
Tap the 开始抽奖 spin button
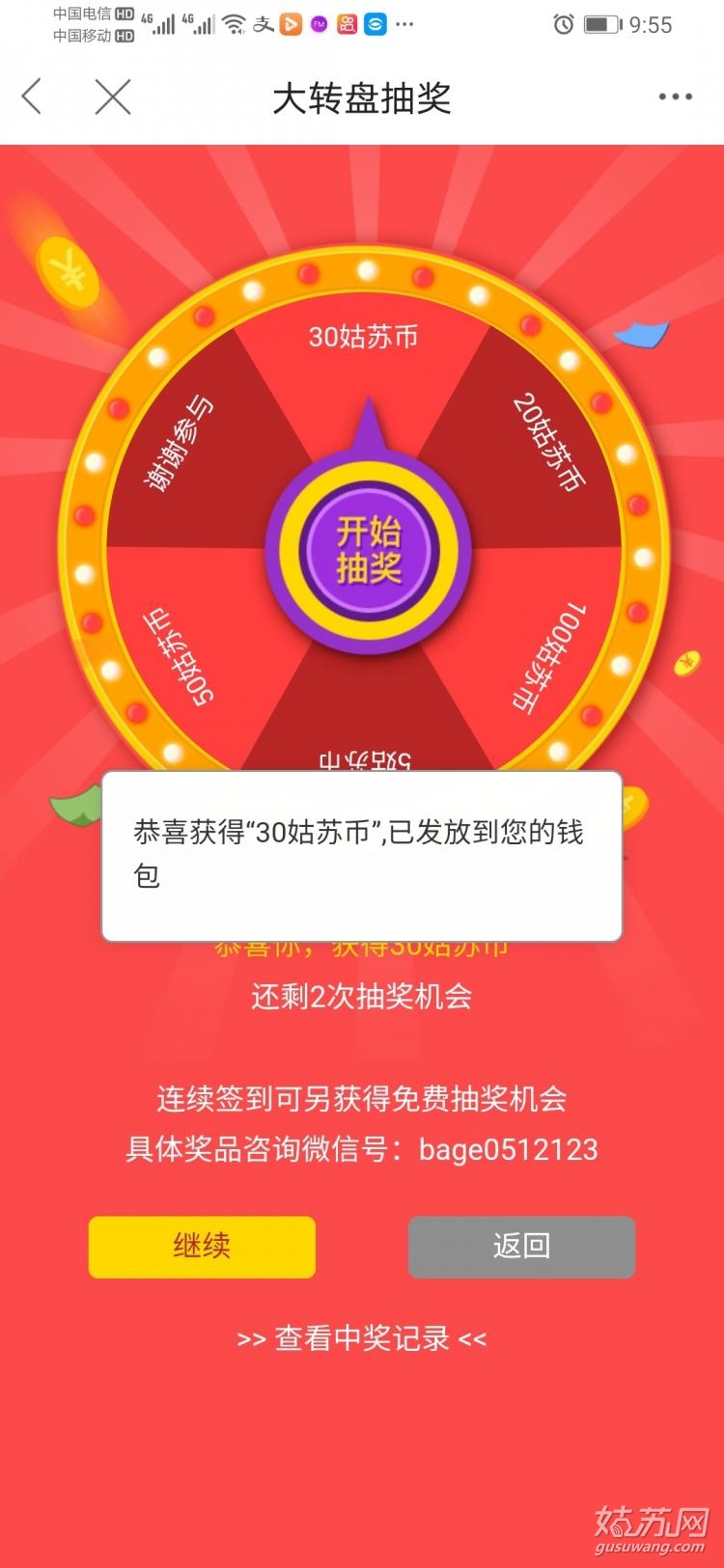(368, 550)
